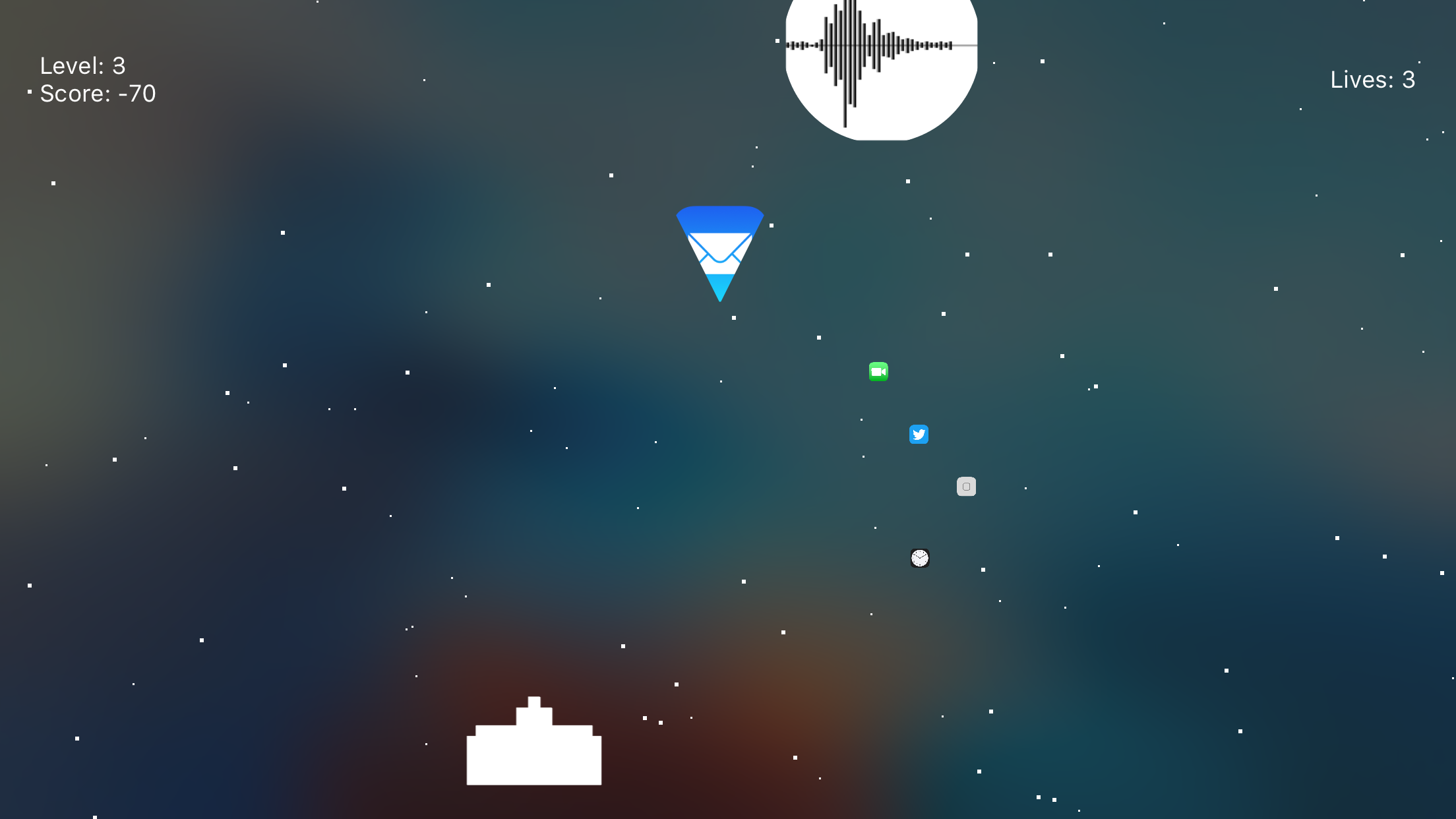This screenshot has height=819, width=1456.
Task: Tap the blue Twitter bird icon
Action: point(919,435)
